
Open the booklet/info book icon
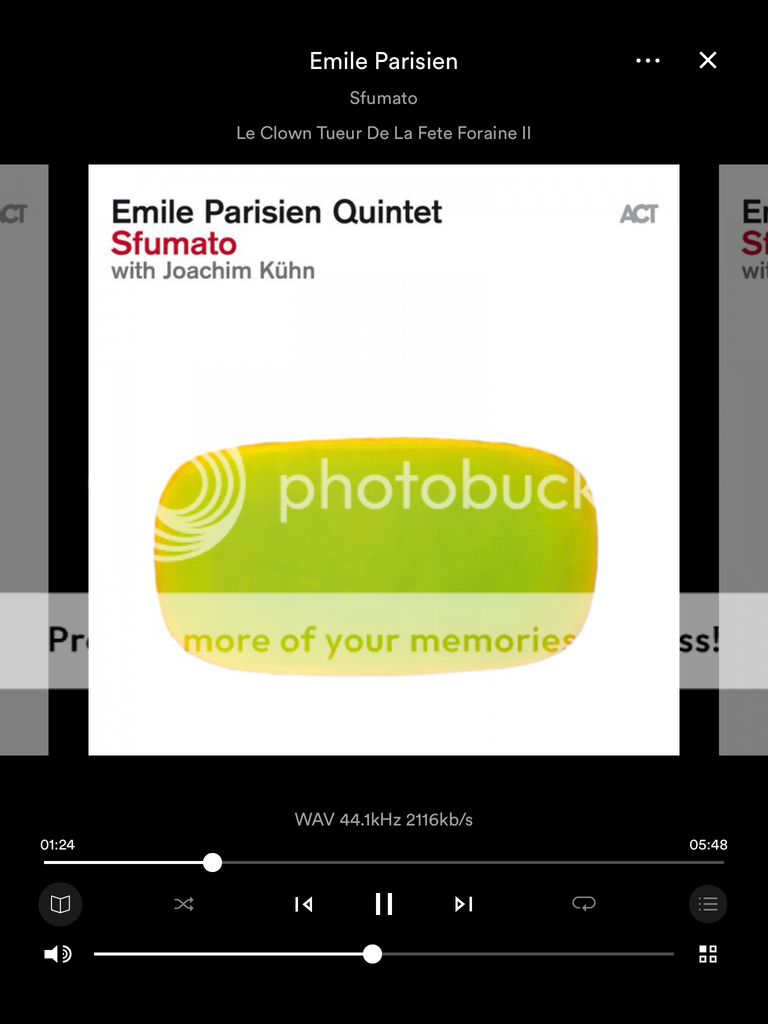(60, 904)
